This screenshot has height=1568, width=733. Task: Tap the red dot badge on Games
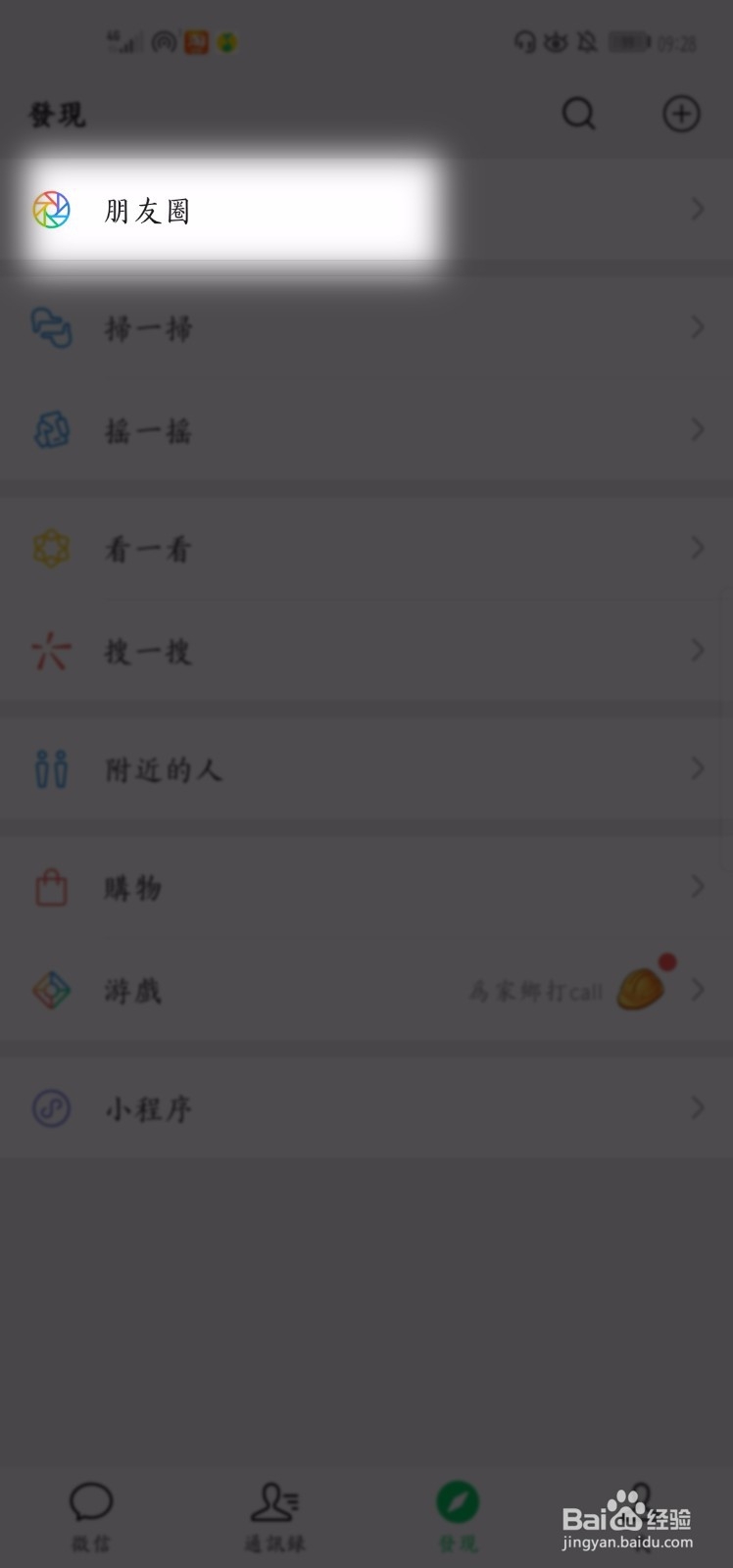668,962
